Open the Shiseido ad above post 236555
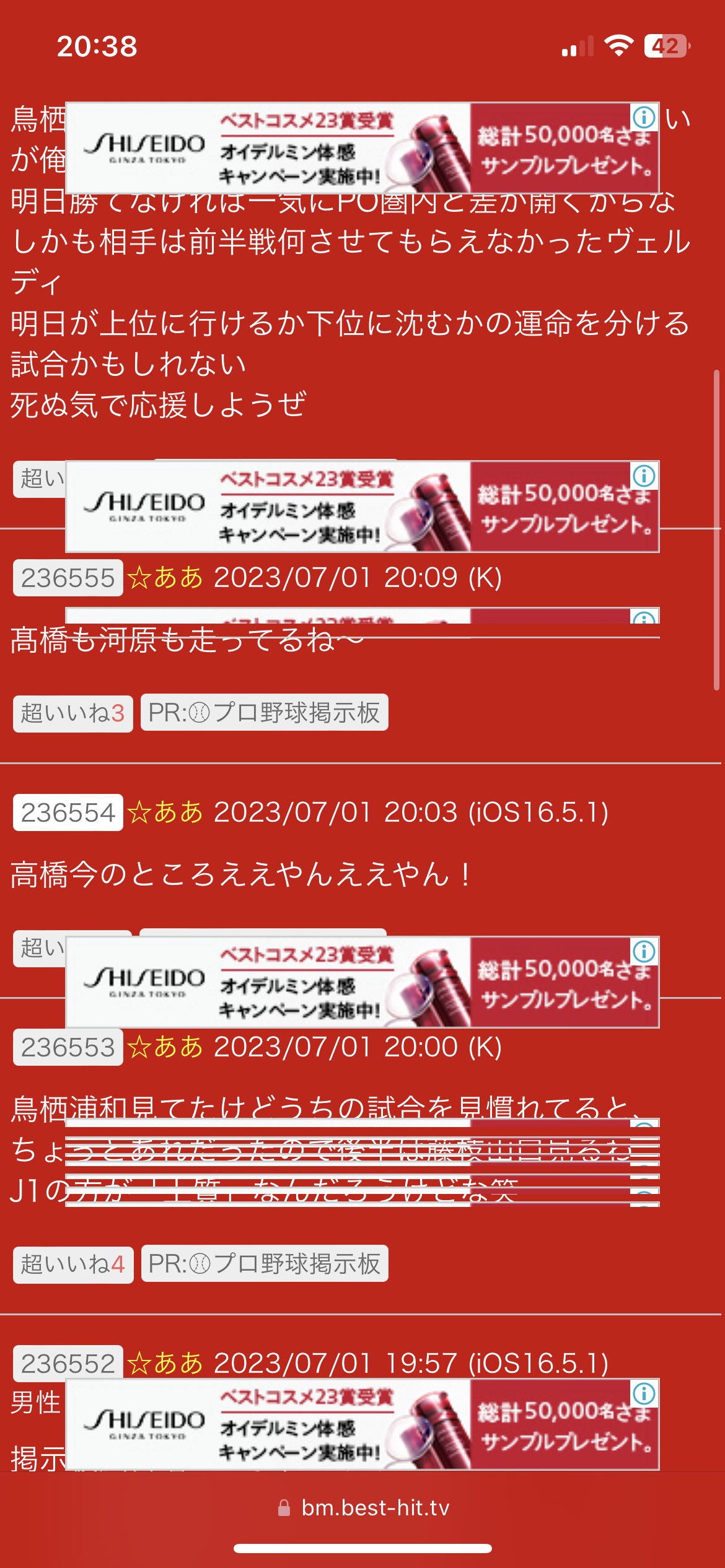Viewport: 725px width, 1568px height. [362, 507]
